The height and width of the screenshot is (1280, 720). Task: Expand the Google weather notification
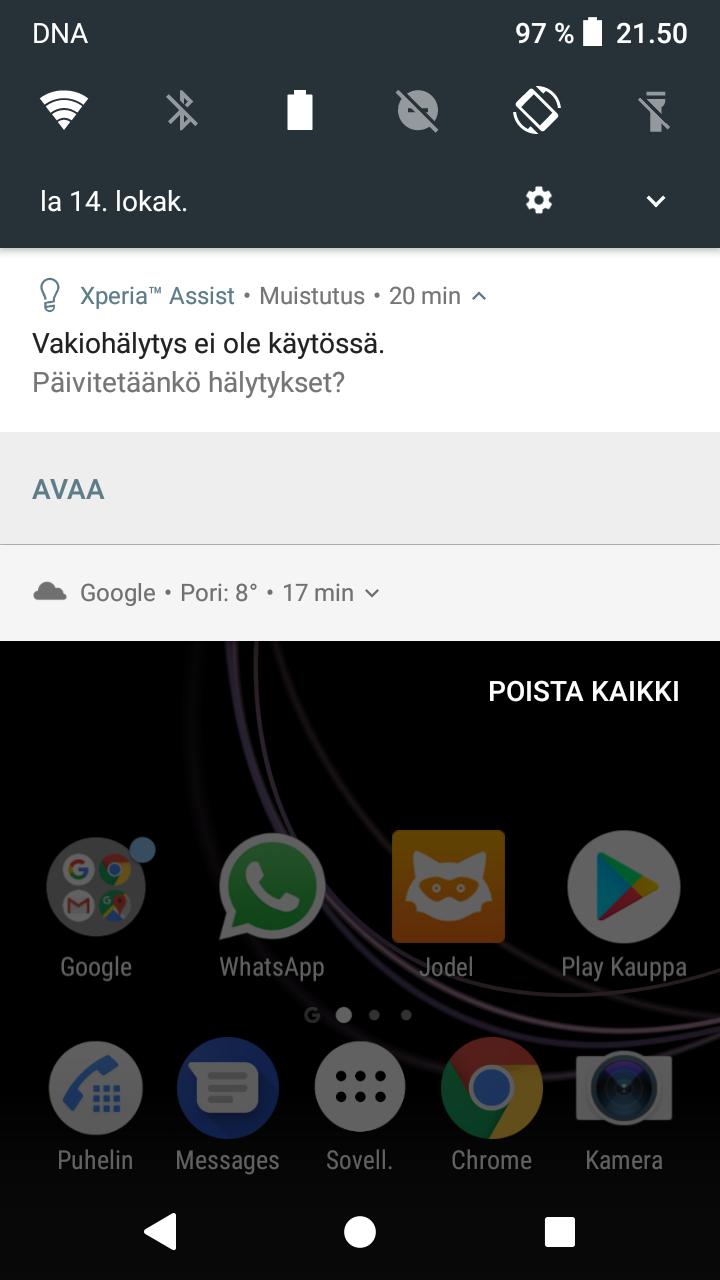(372, 593)
